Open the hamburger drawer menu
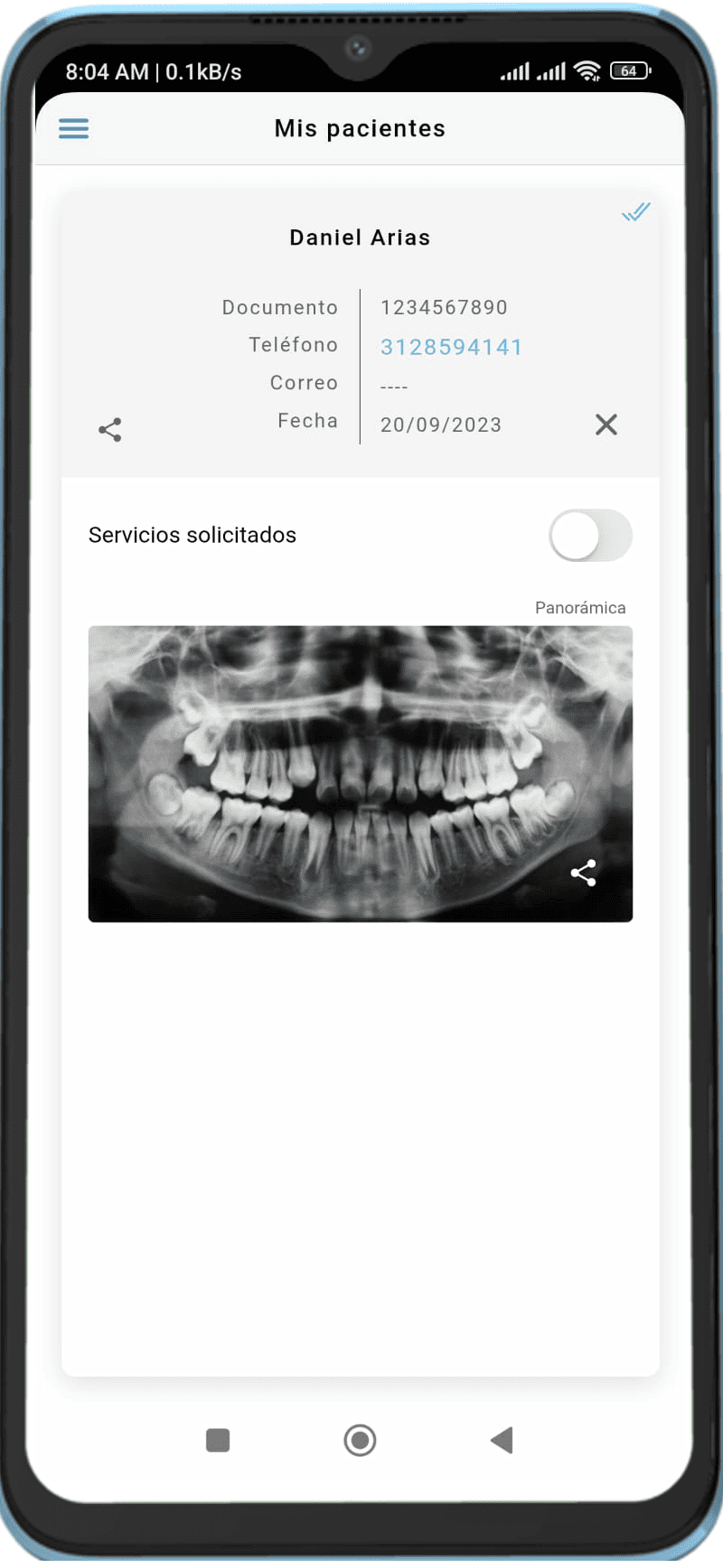 coord(73,128)
